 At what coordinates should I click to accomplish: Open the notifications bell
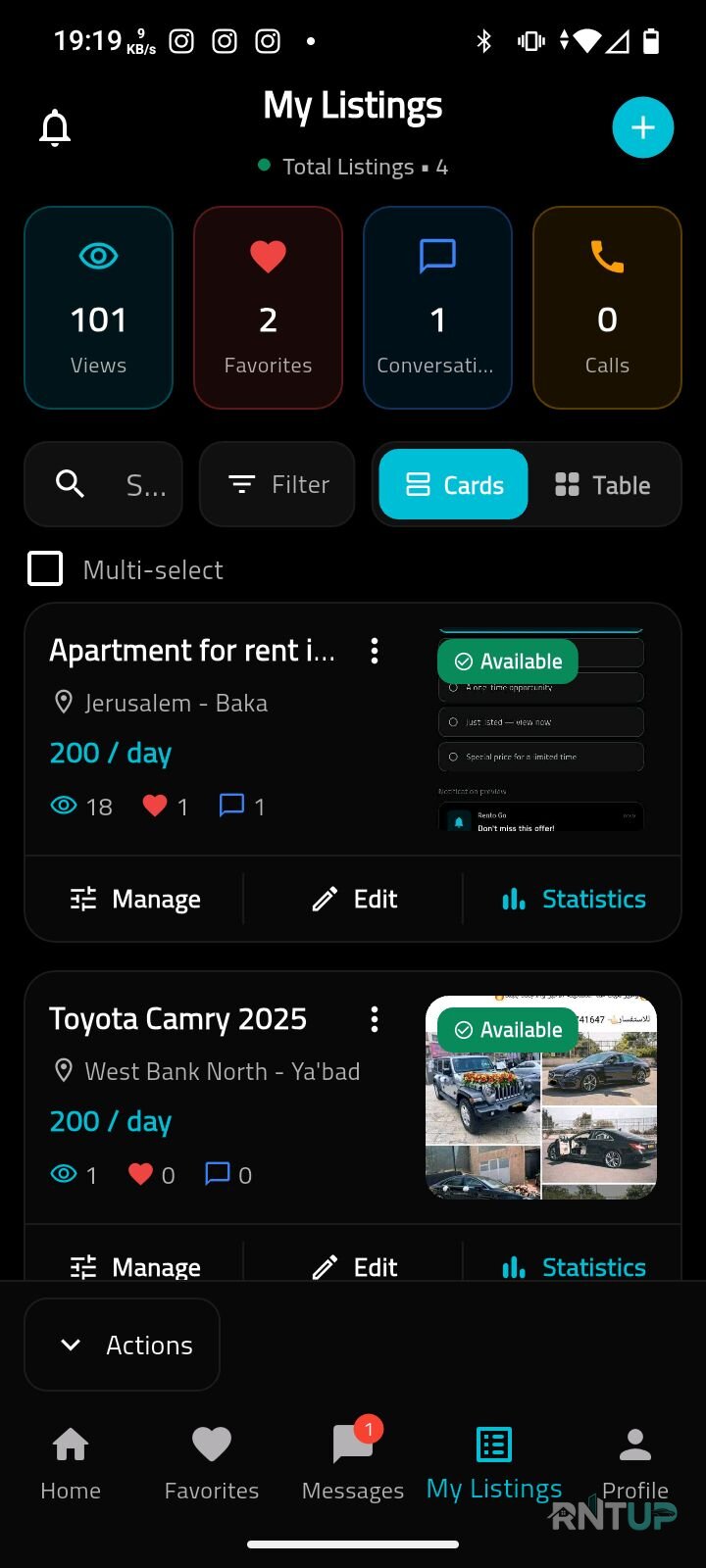tap(55, 128)
